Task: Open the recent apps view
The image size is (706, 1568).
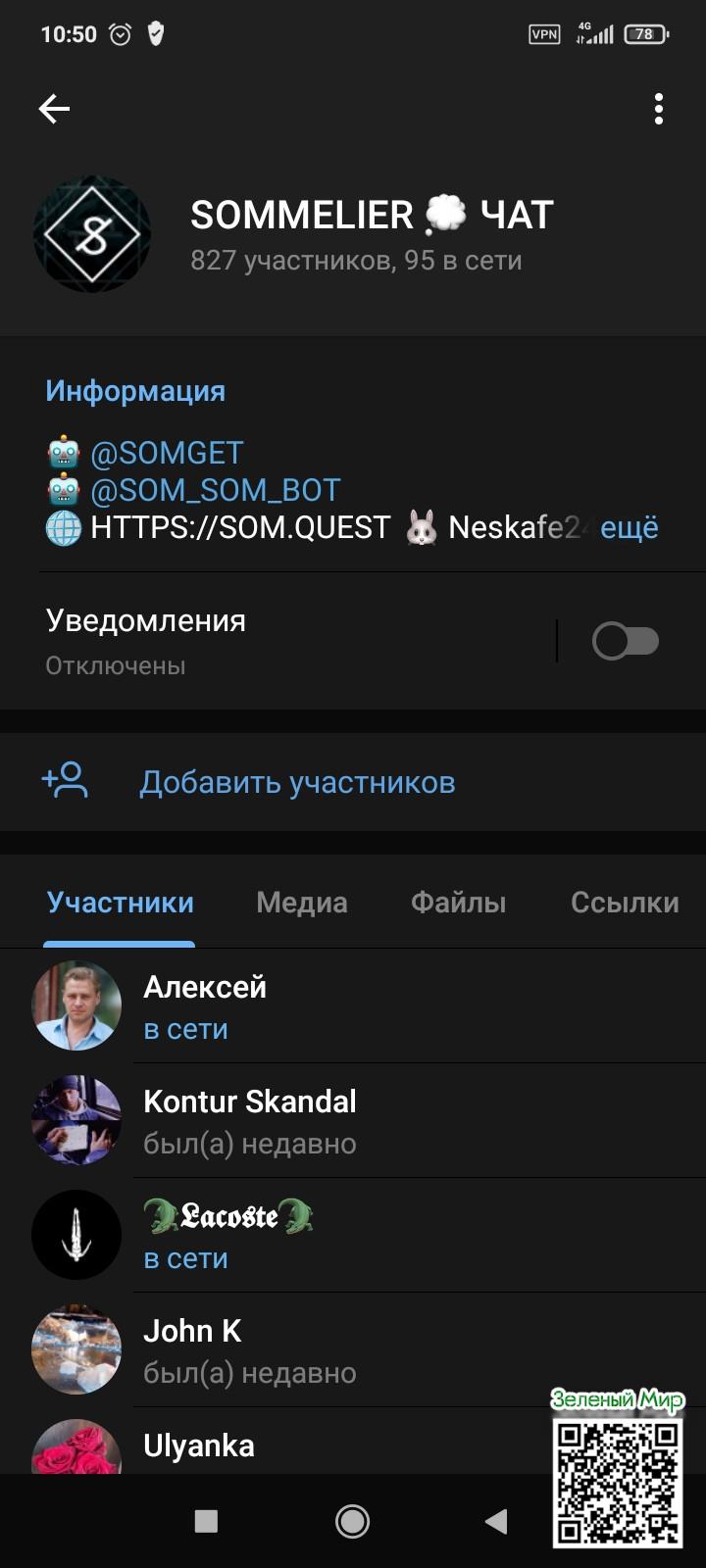Action: [x=206, y=1521]
